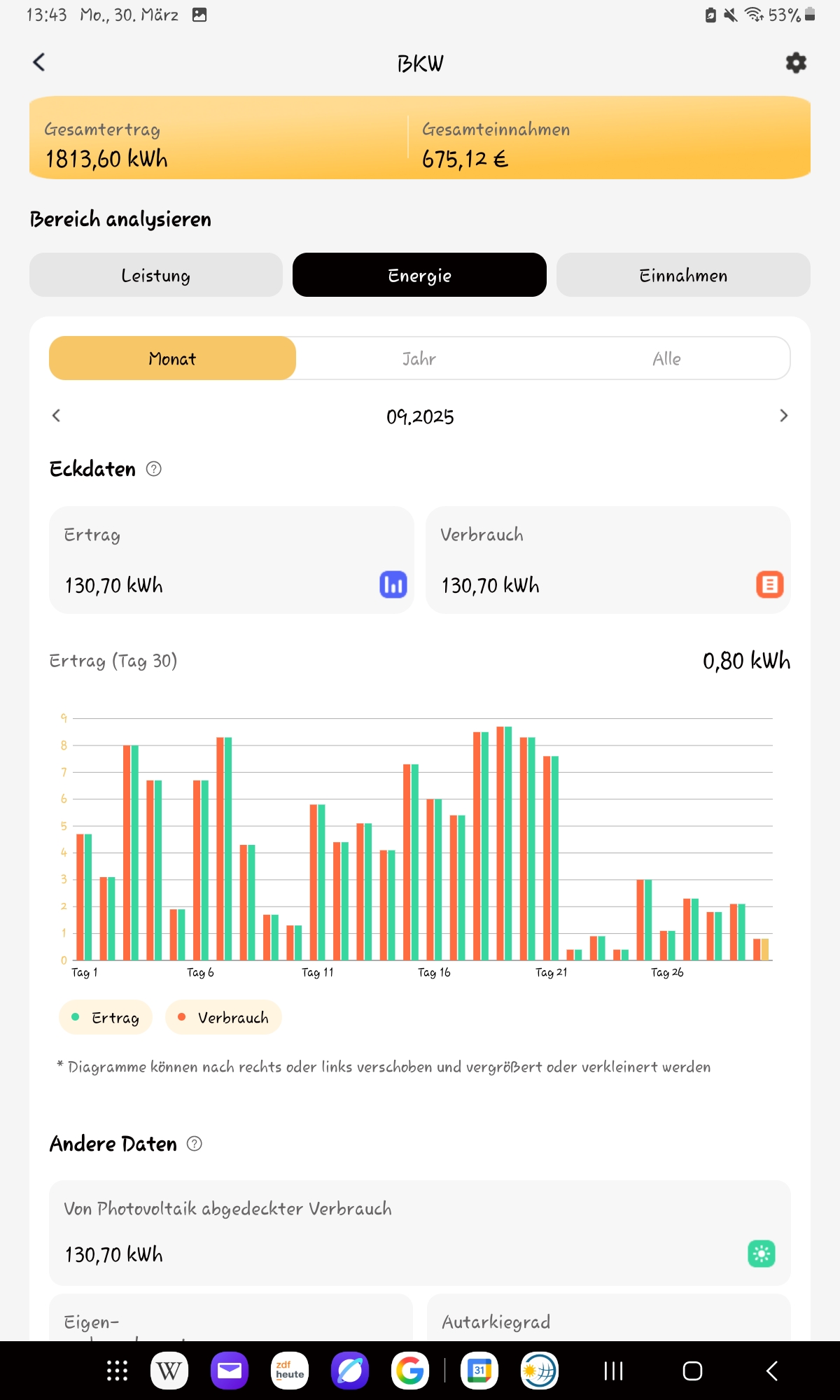Open the settings gear icon

click(796, 63)
